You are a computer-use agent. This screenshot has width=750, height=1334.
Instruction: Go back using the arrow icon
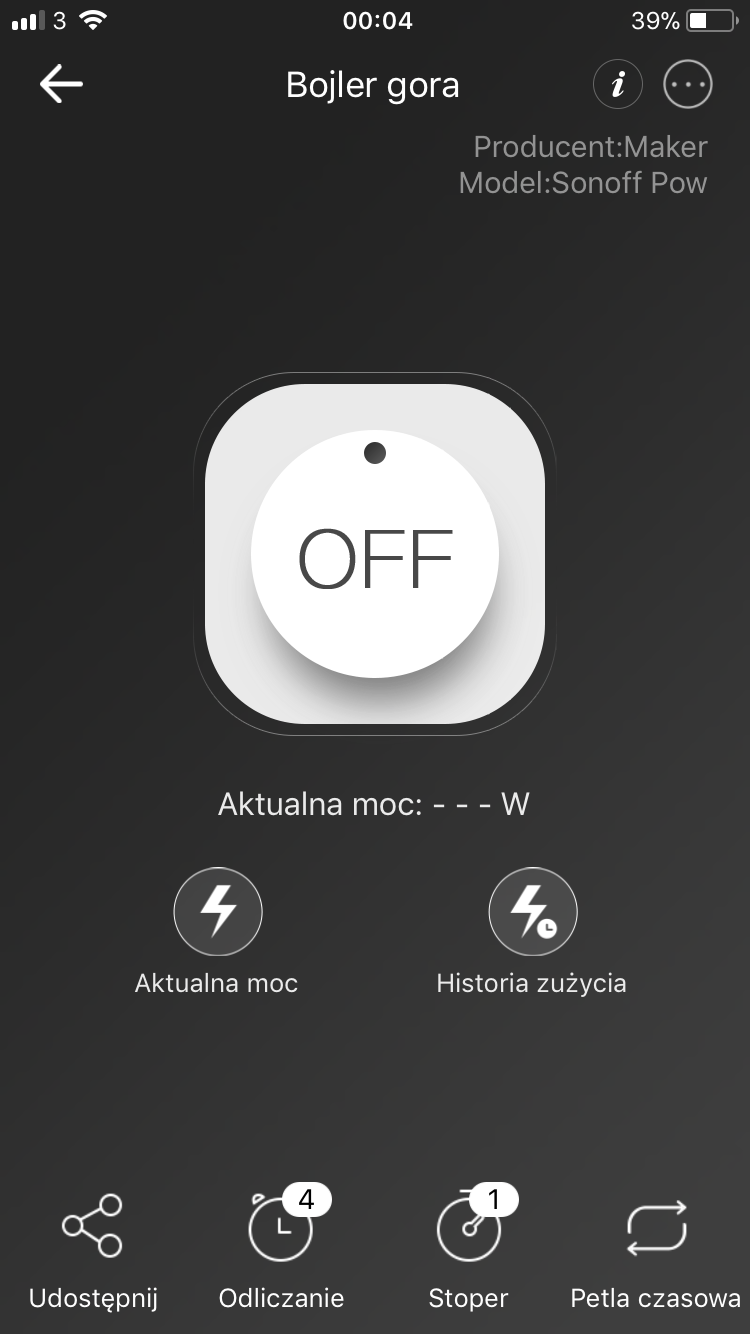pos(61,85)
